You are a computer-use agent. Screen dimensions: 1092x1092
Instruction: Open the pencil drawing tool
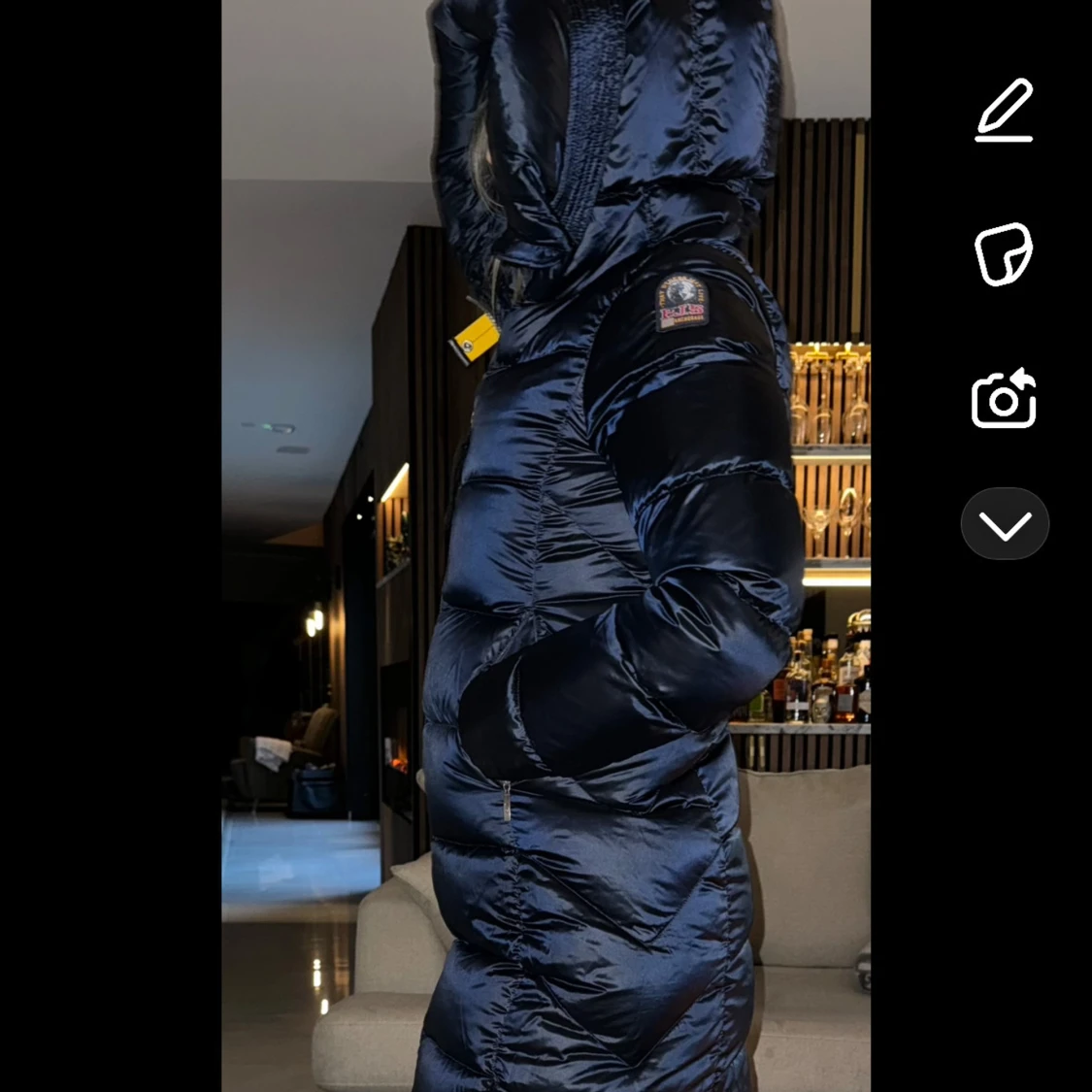(x=1004, y=111)
